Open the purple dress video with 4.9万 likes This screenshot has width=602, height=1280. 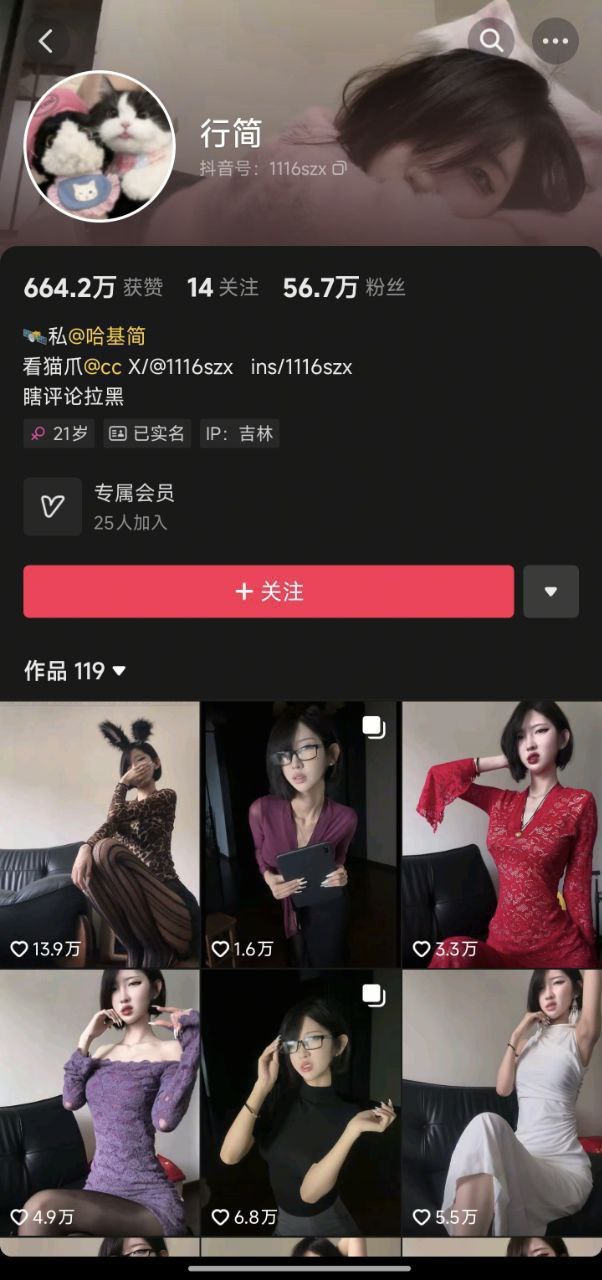tap(99, 1102)
